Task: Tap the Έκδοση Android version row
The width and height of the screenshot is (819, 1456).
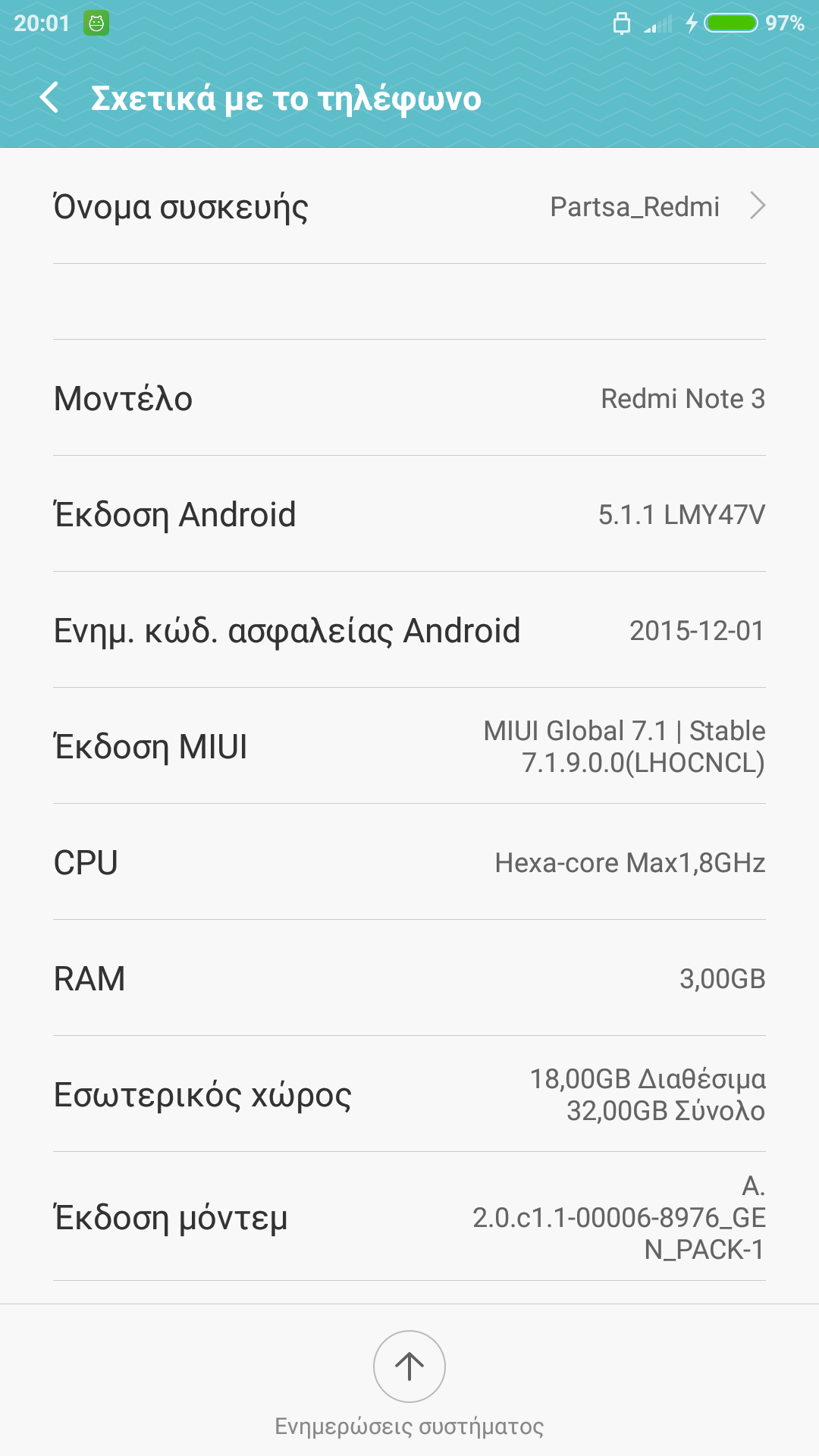Action: 409,514
